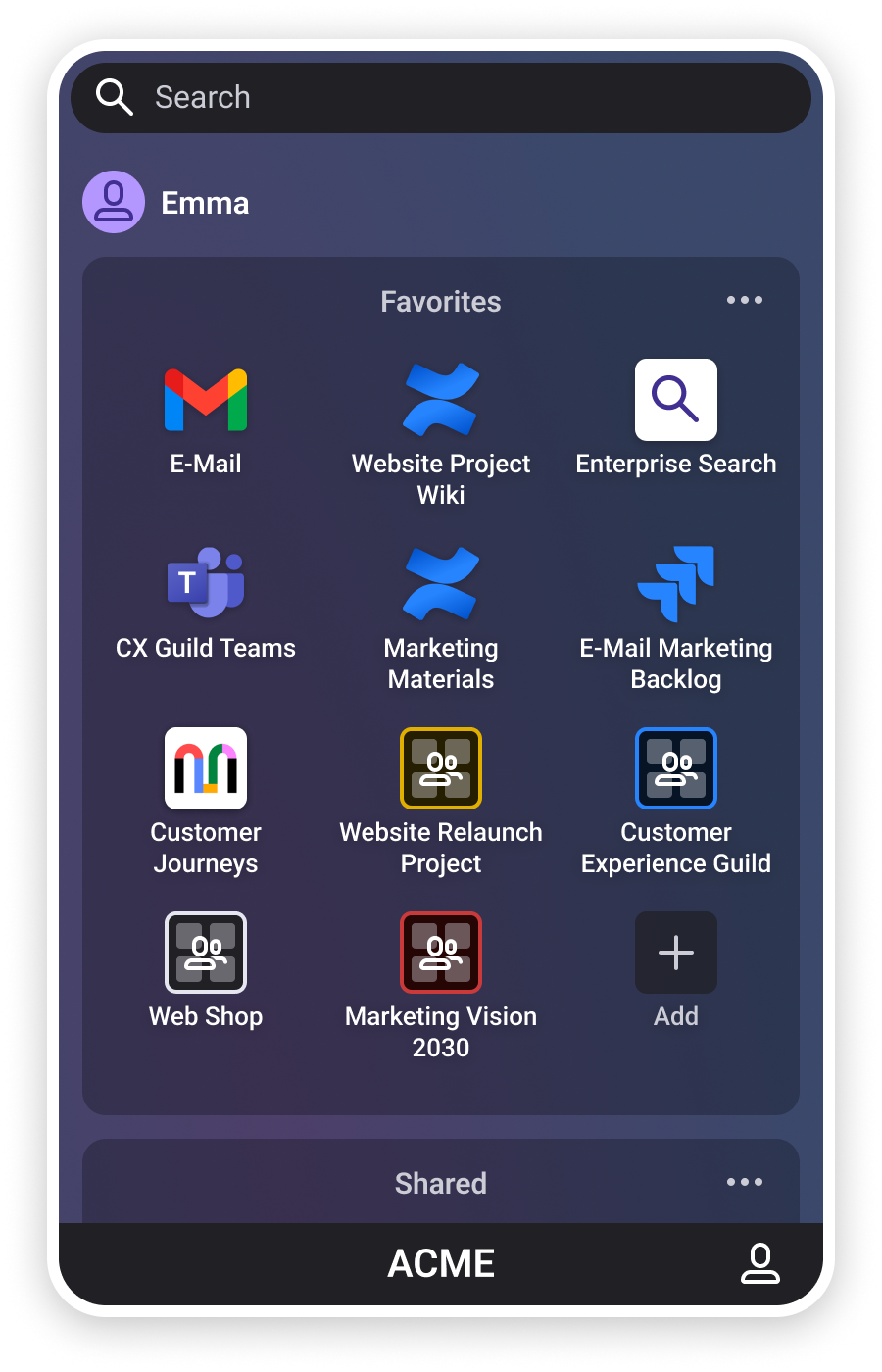Screen dimensions: 882x1372
Task: Open Marketing Vision 2030
Action: (441, 953)
